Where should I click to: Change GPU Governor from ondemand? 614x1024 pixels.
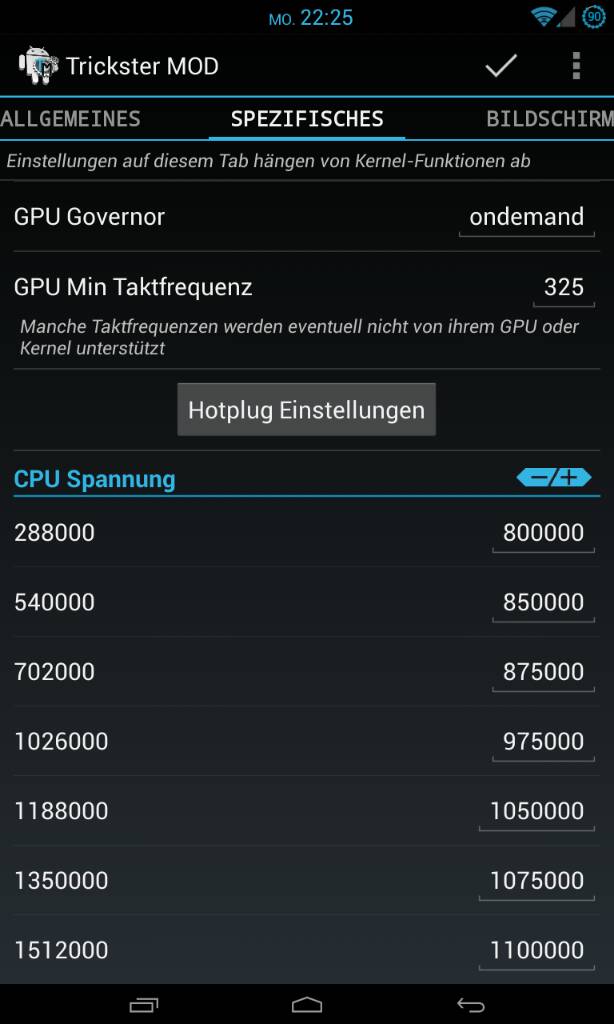[x=526, y=217]
